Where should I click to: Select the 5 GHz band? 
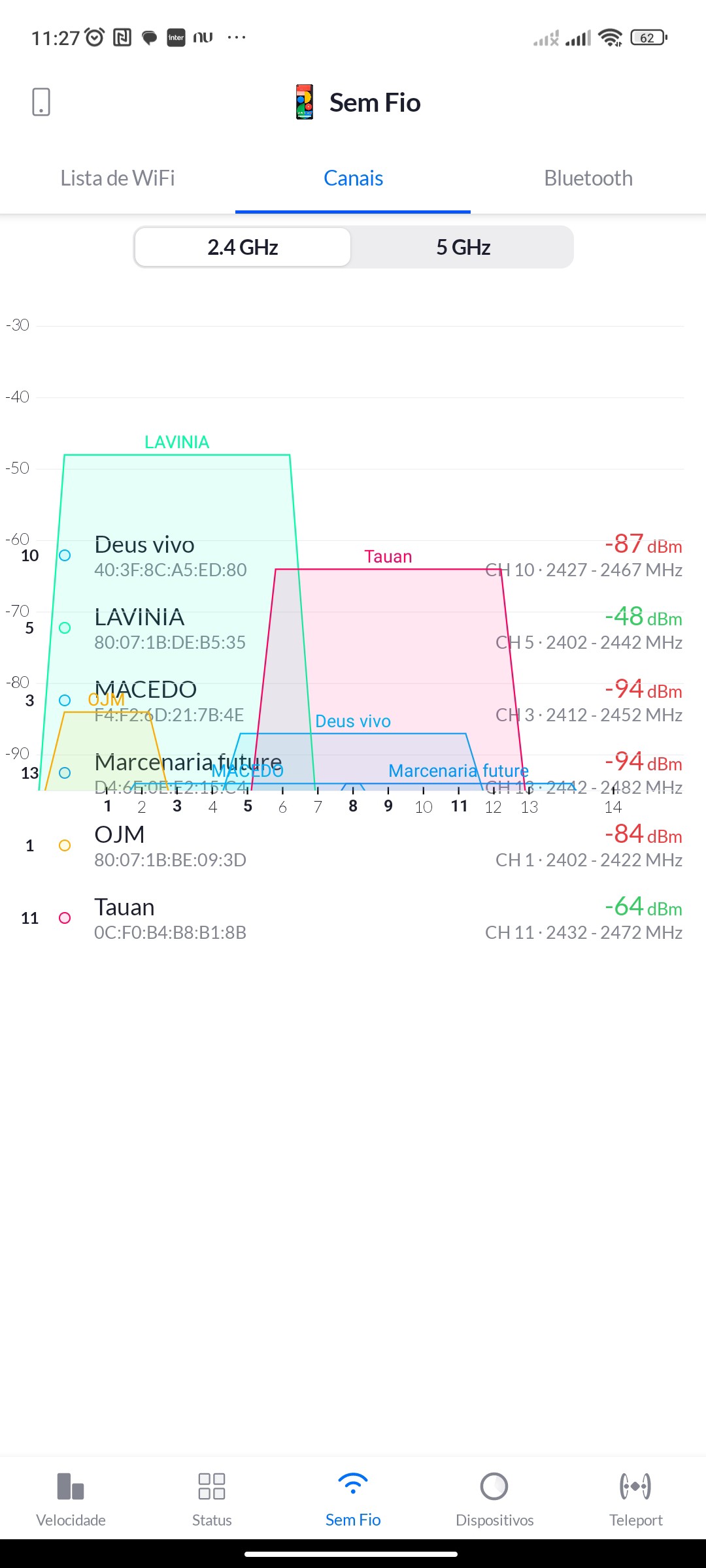(463, 248)
